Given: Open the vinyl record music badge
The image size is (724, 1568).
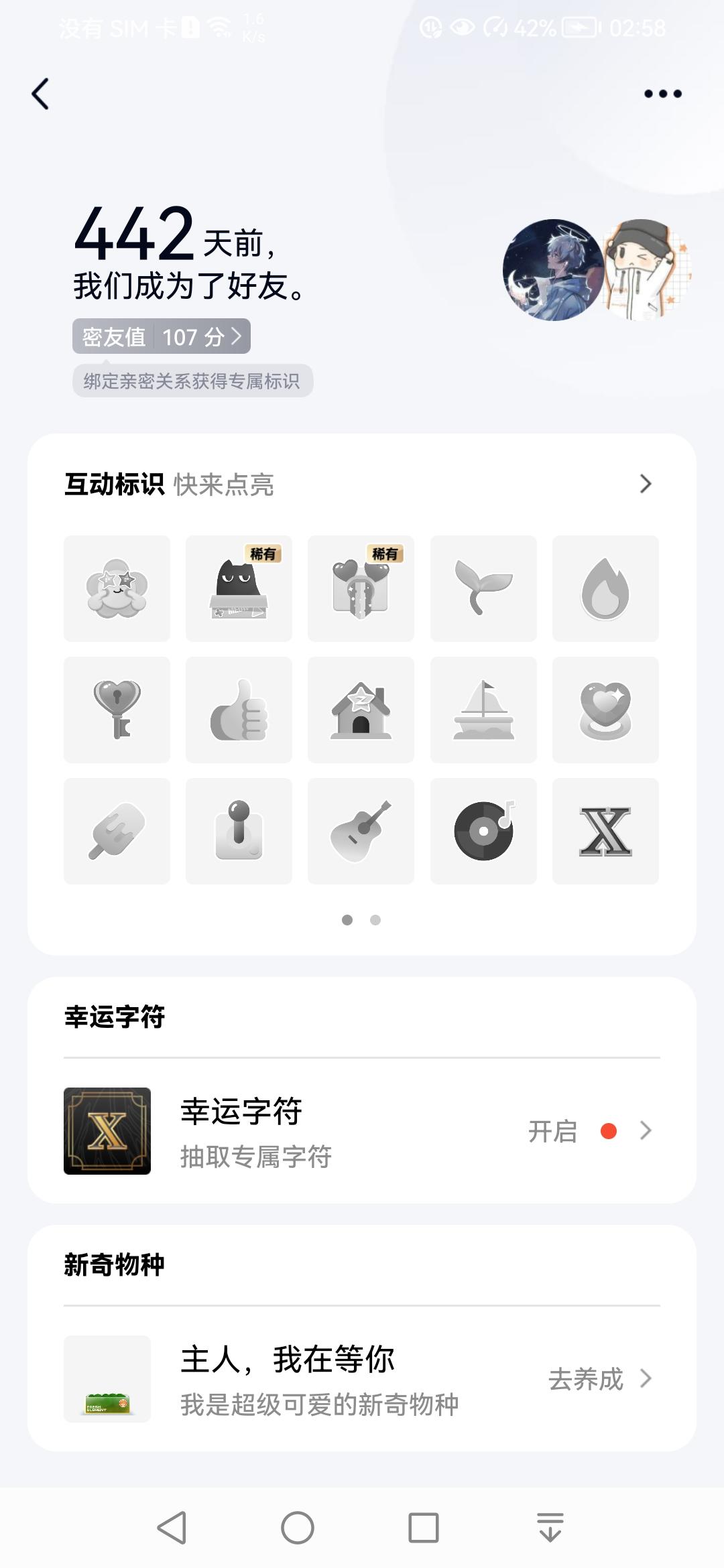Looking at the screenshot, I should pyautogui.click(x=483, y=832).
